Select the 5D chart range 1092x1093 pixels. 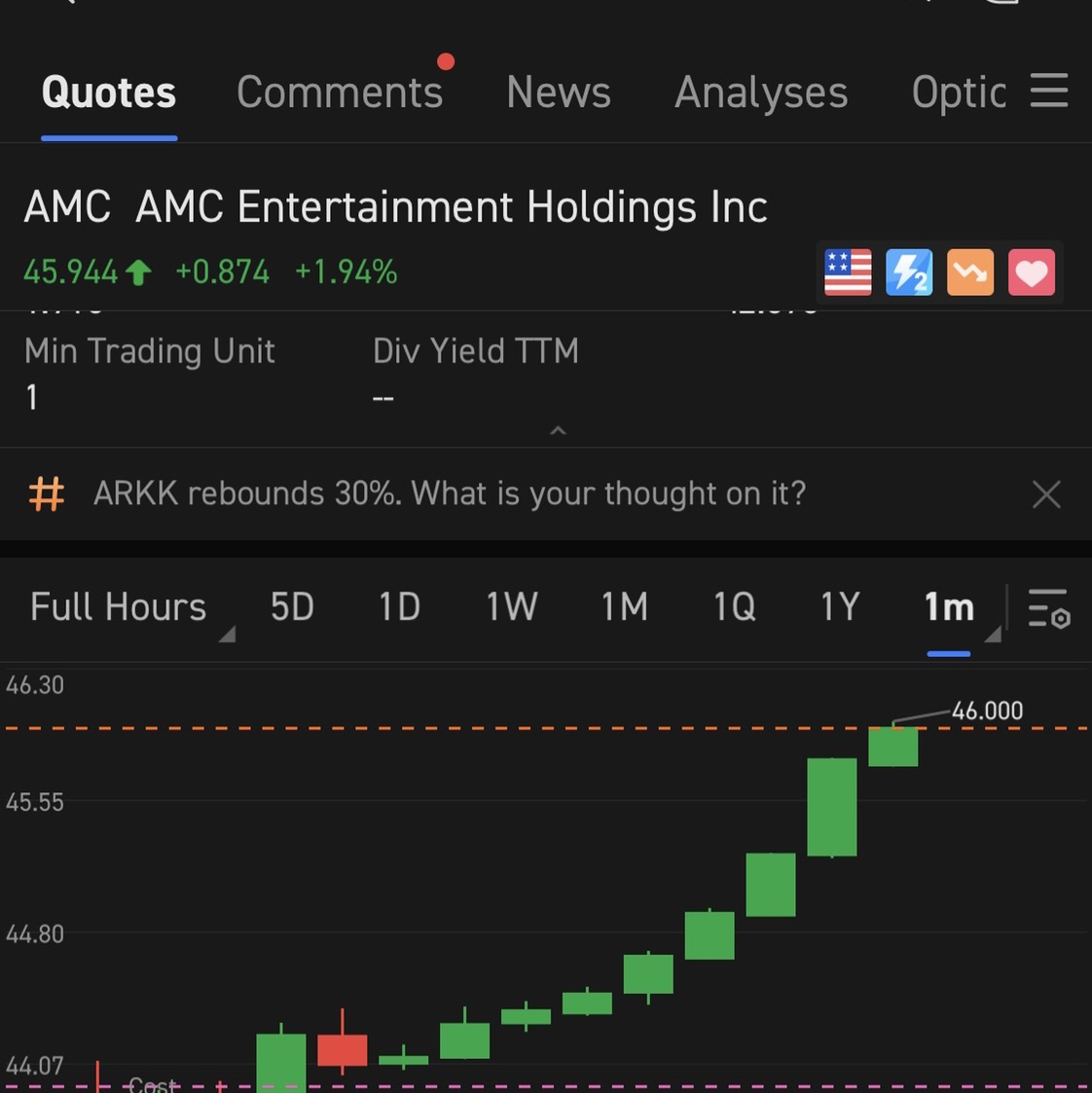(292, 608)
